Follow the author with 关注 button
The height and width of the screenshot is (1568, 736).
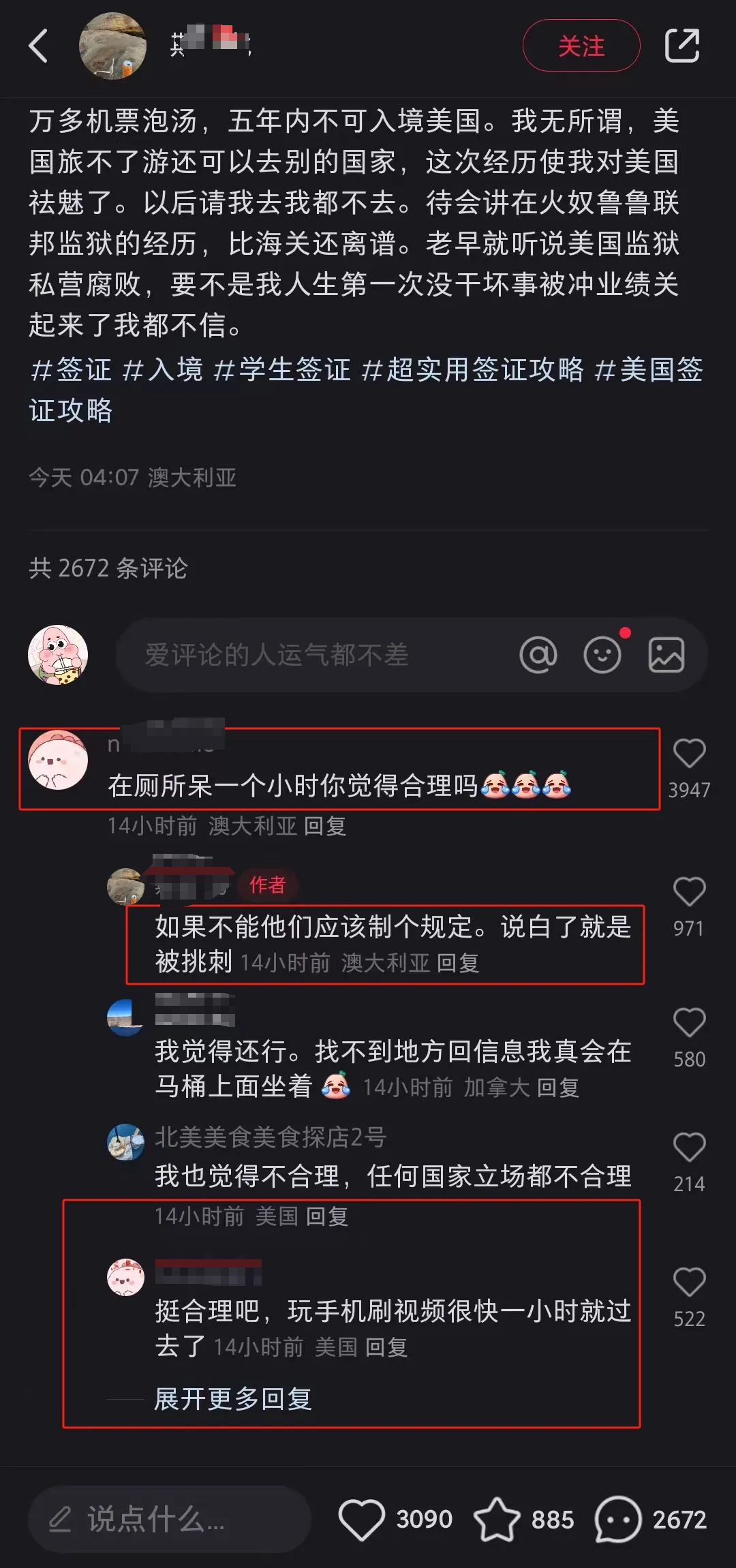[581, 46]
